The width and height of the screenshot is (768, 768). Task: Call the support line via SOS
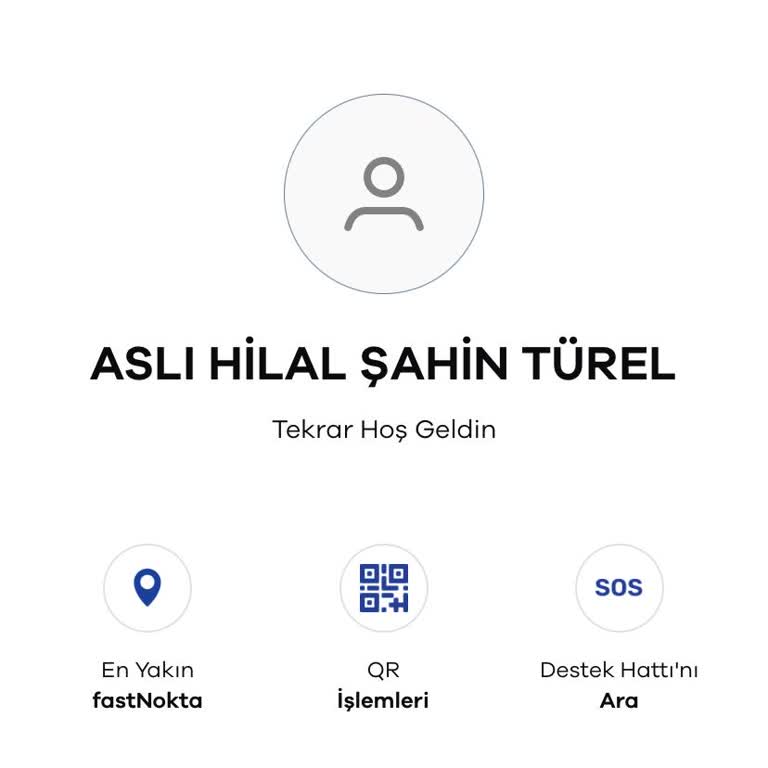point(619,588)
